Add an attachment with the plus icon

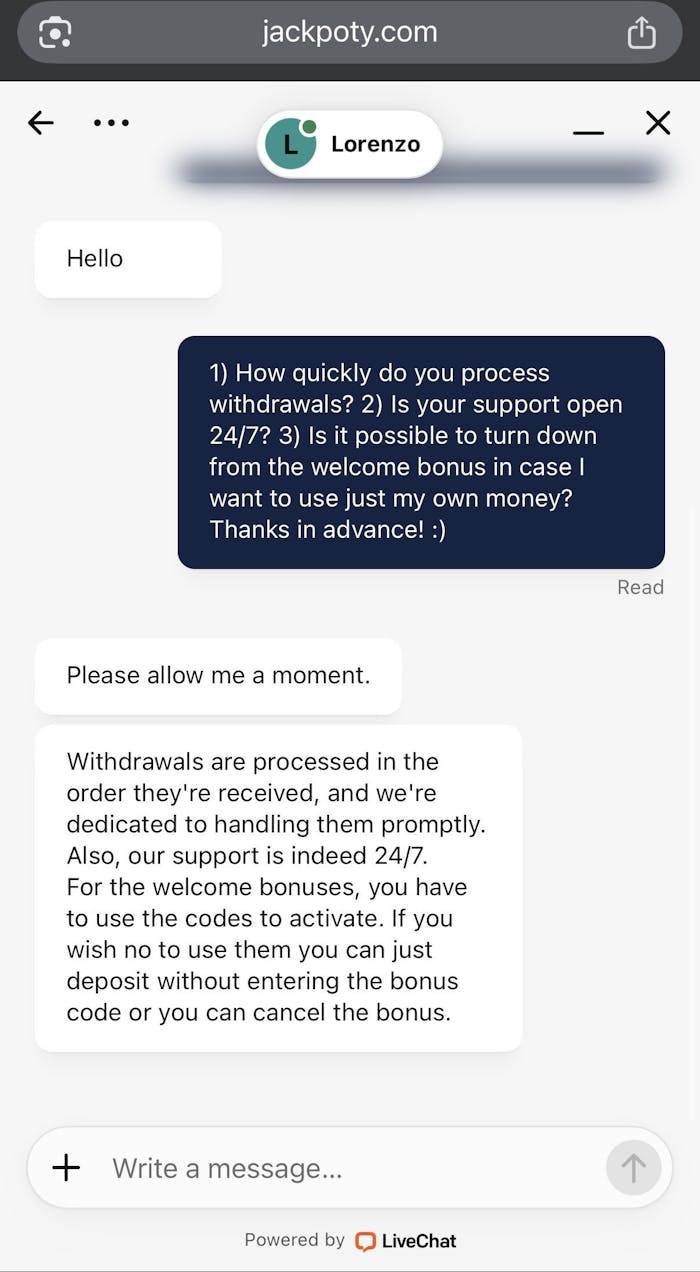66,1167
